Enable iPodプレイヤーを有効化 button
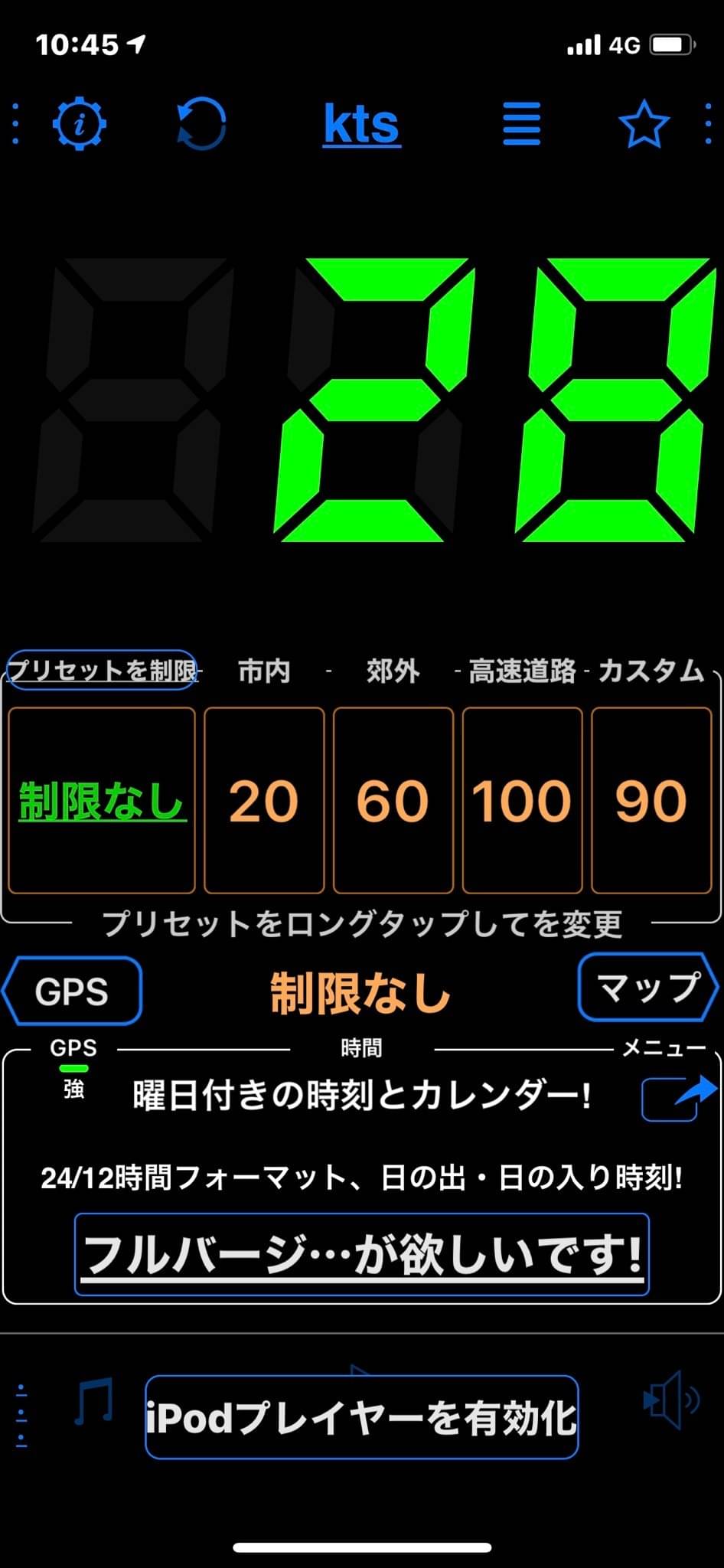This screenshot has width=724, height=1568. 362,1417
